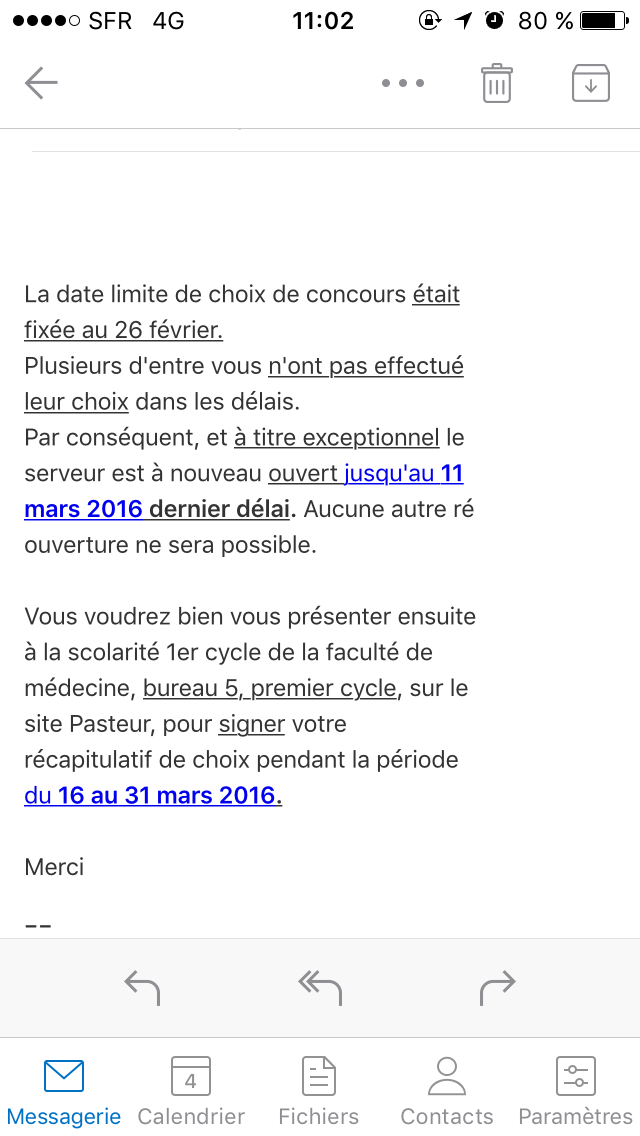Open the Fichiers tab
Image resolution: width=640 pixels, height=1136 pixels.
coord(318,1090)
